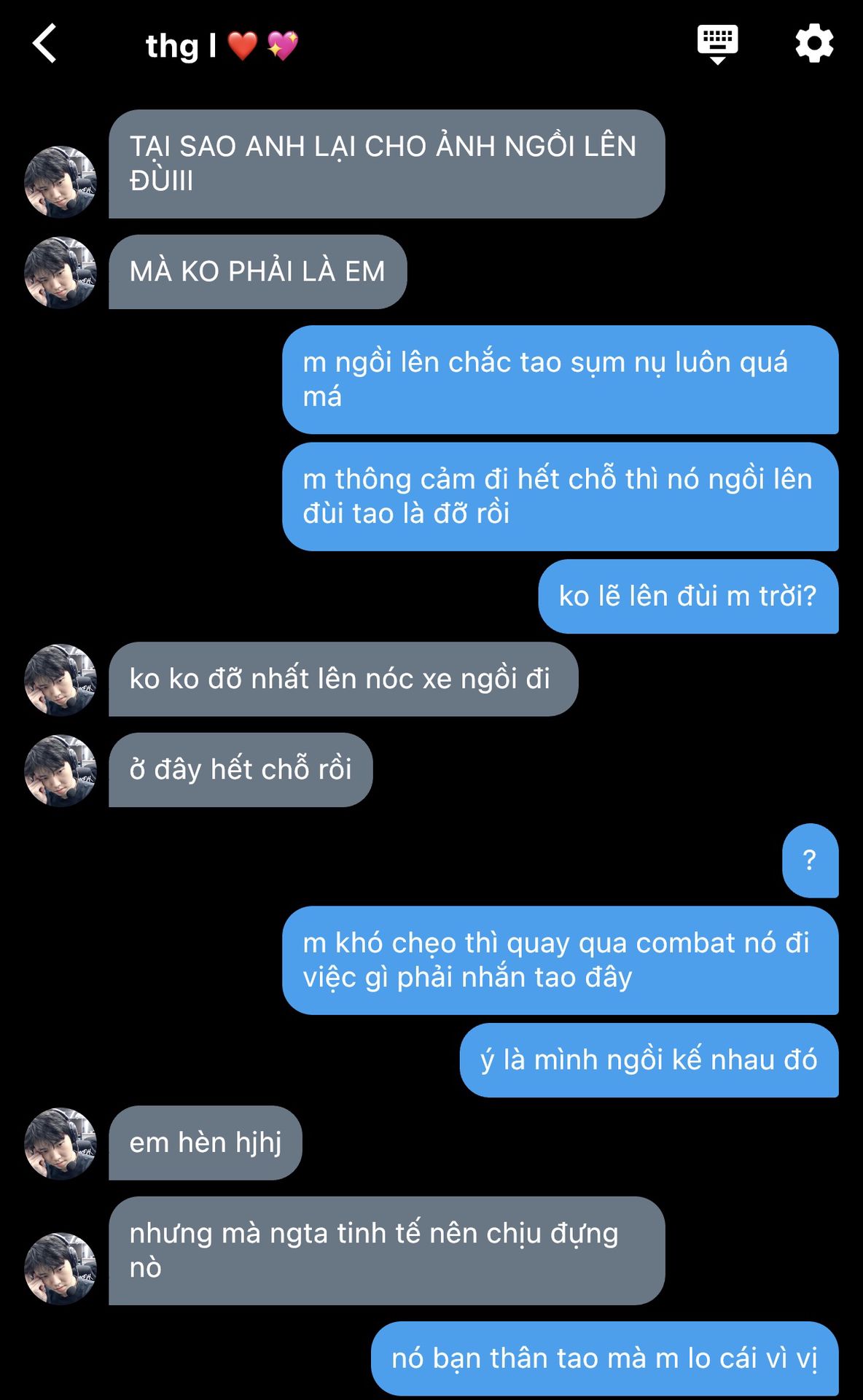Open the keyboard toggle icon

click(x=717, y=44)
